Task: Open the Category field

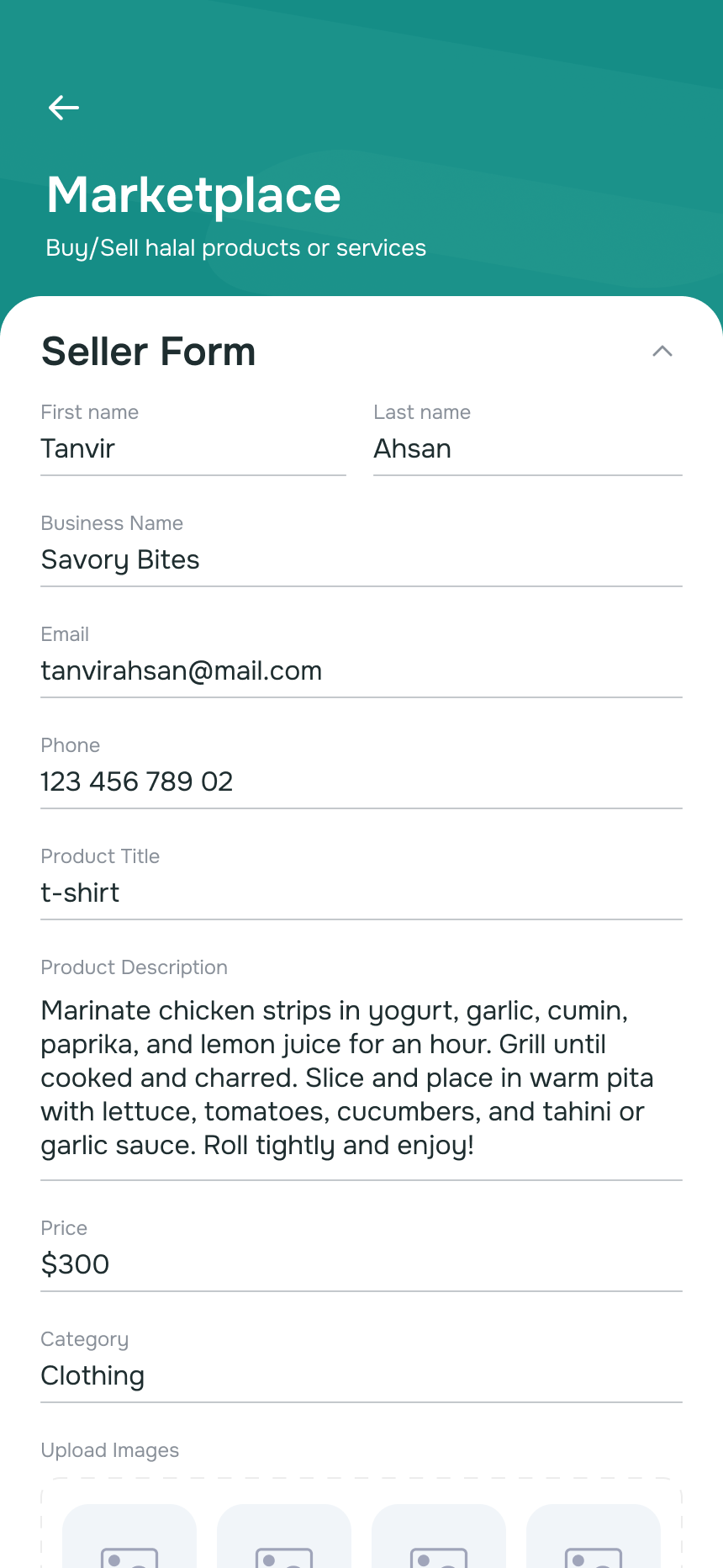Action: 361,1376
